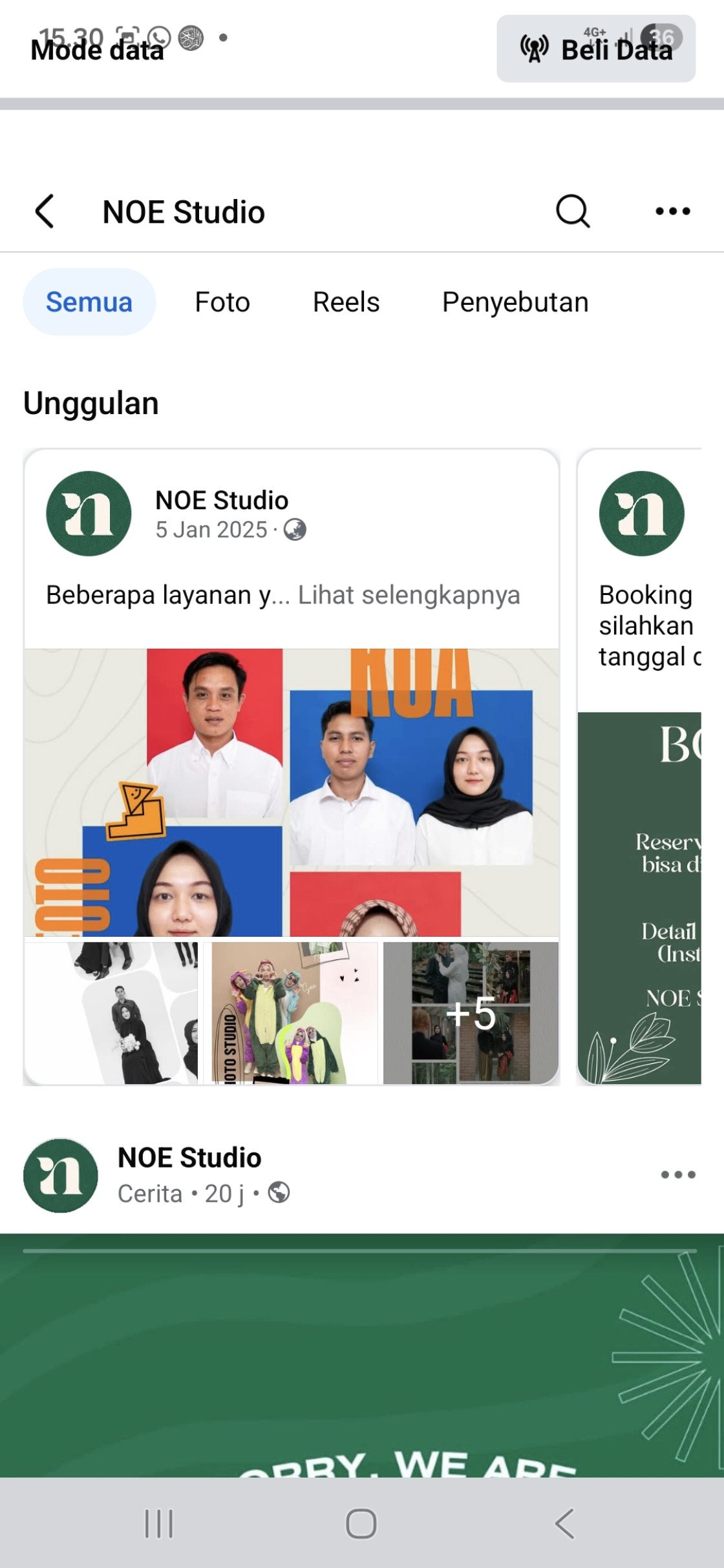Switch to the Foto tab
This screenshot has width=724, height=1568.
point(222,302)
